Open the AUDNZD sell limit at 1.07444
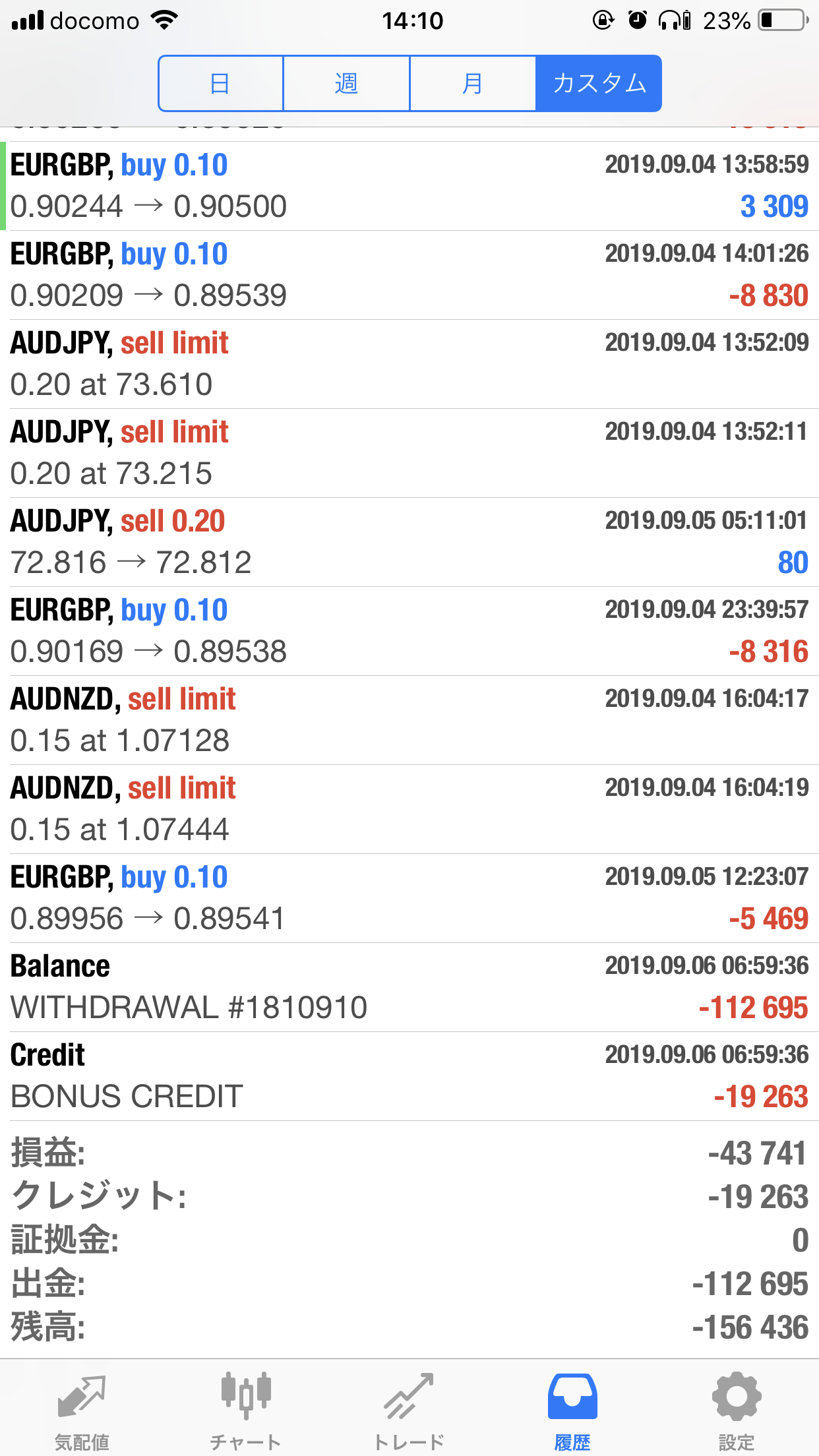The height and width of the screenshot is (1456, 819). [409, 809]
